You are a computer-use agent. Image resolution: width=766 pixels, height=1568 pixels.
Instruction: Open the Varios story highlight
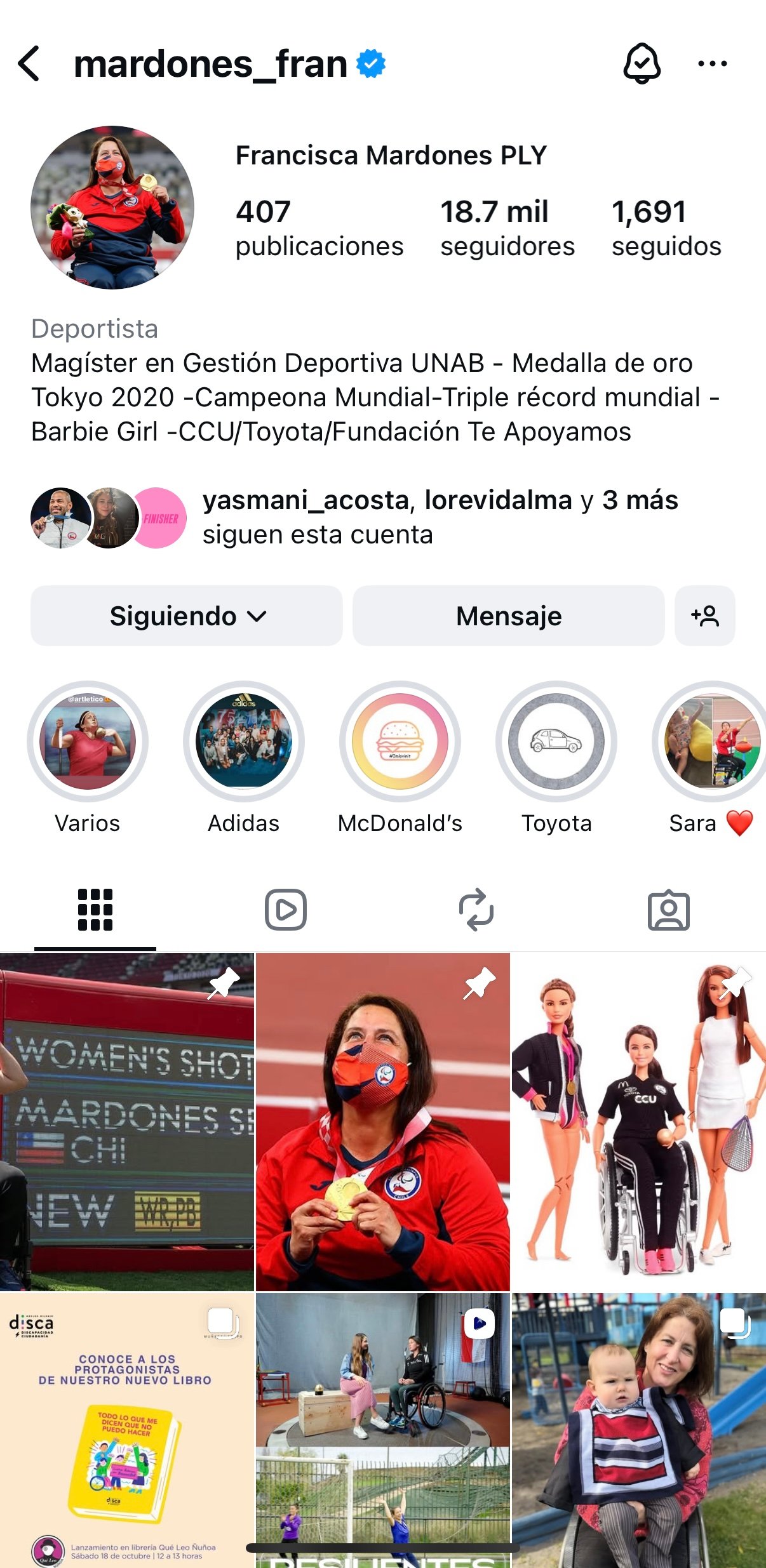(x=88, y=741)
